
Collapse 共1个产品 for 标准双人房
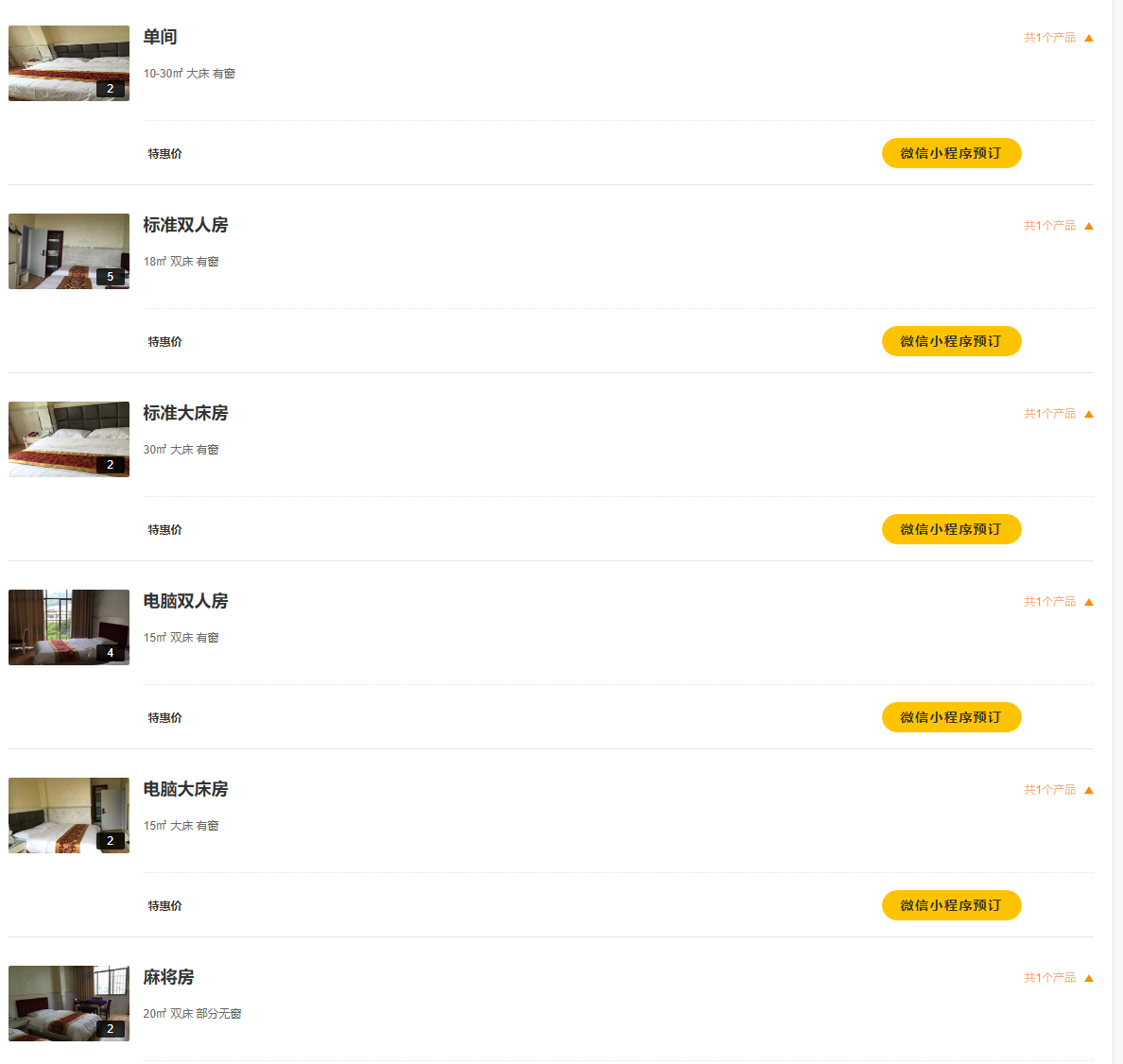pos(1058,226)
